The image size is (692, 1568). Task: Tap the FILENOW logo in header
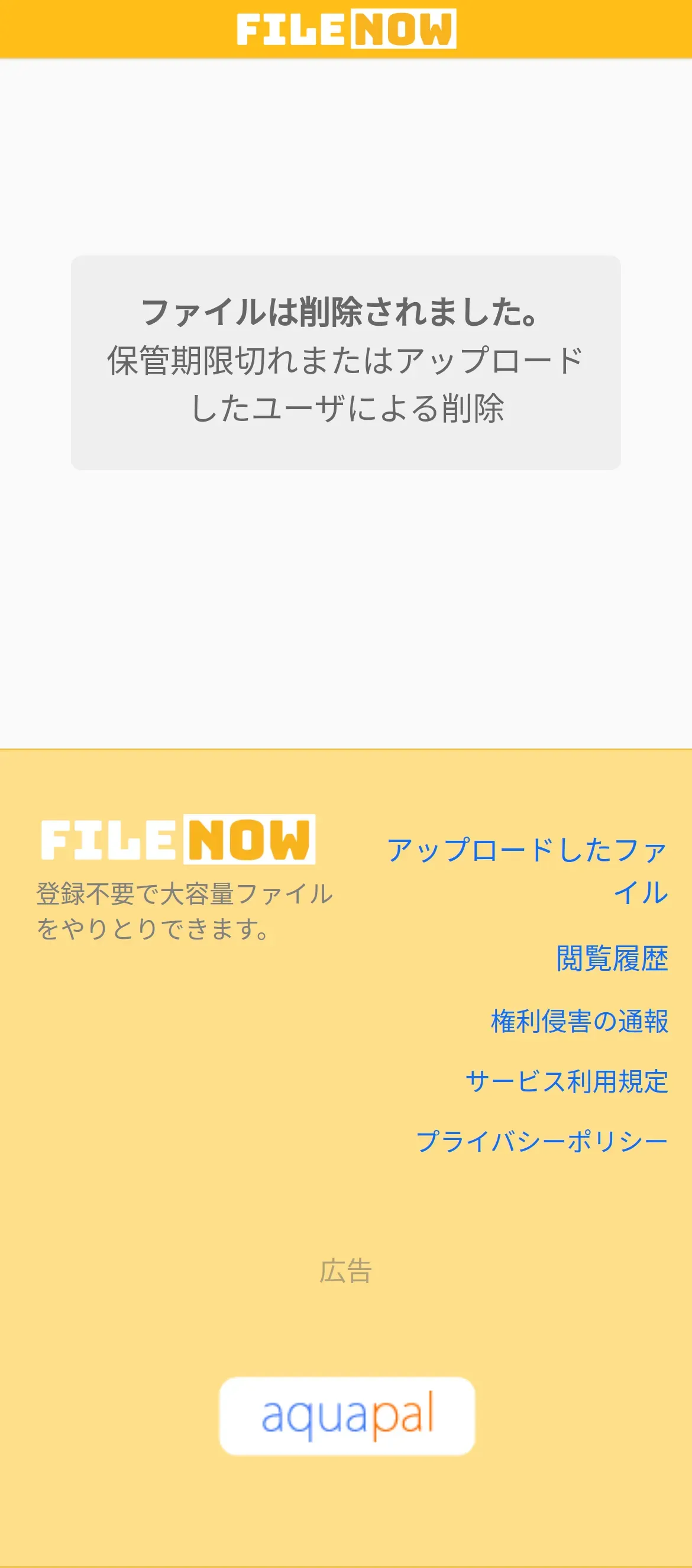tap(346, 28)
